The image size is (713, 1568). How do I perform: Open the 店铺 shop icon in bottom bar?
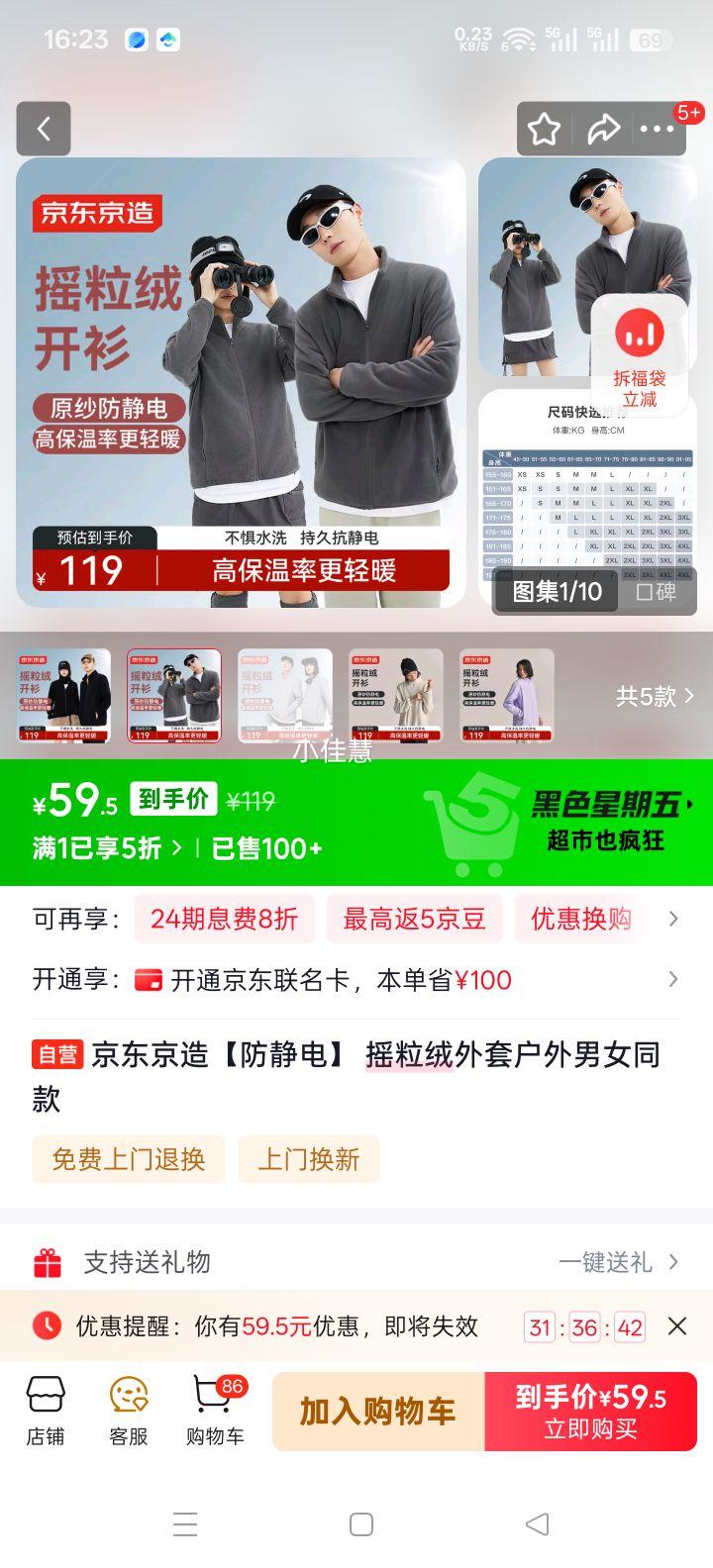(x=44, y=1410)
